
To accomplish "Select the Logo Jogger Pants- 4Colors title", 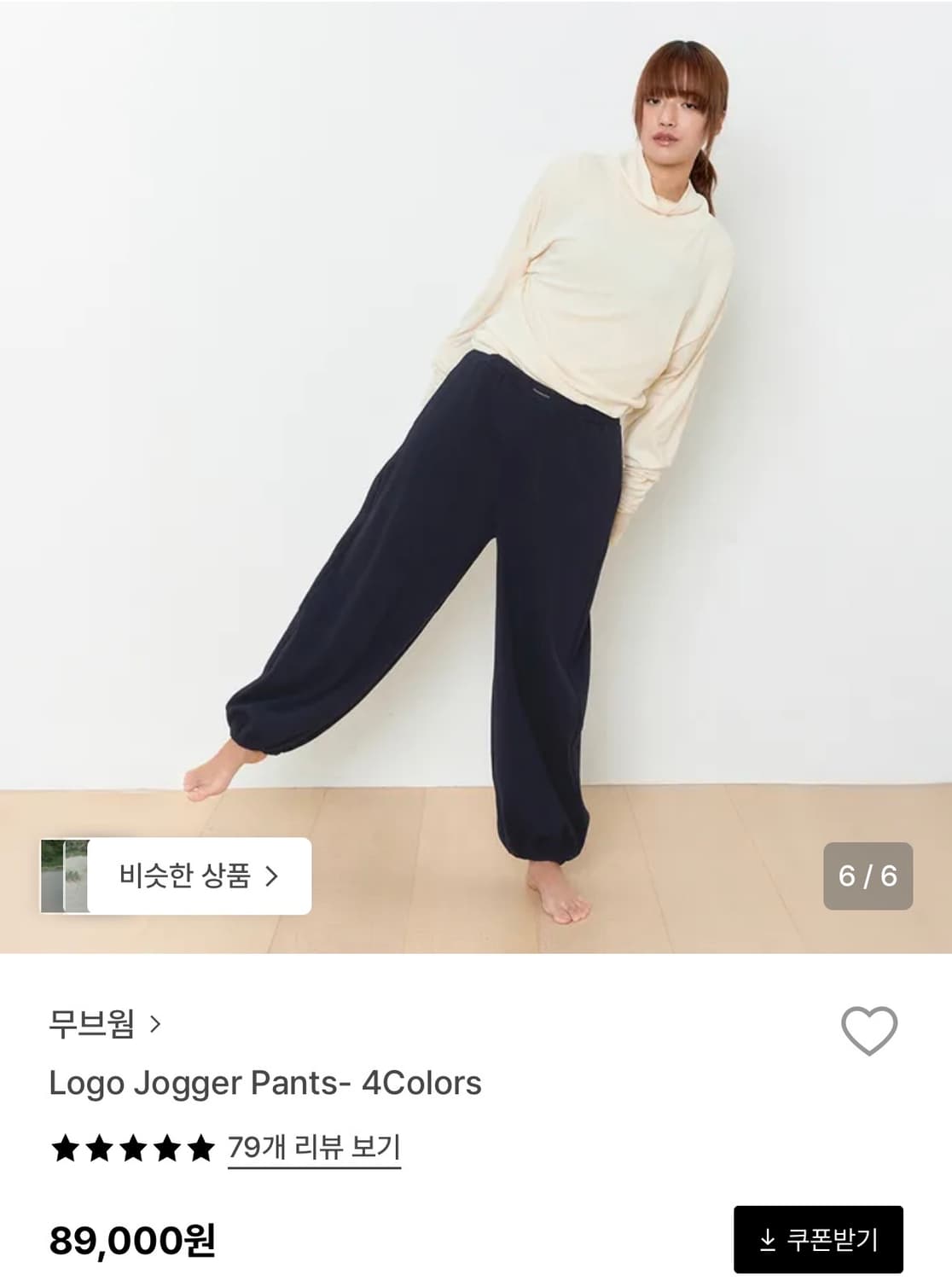I will 266,1082.
